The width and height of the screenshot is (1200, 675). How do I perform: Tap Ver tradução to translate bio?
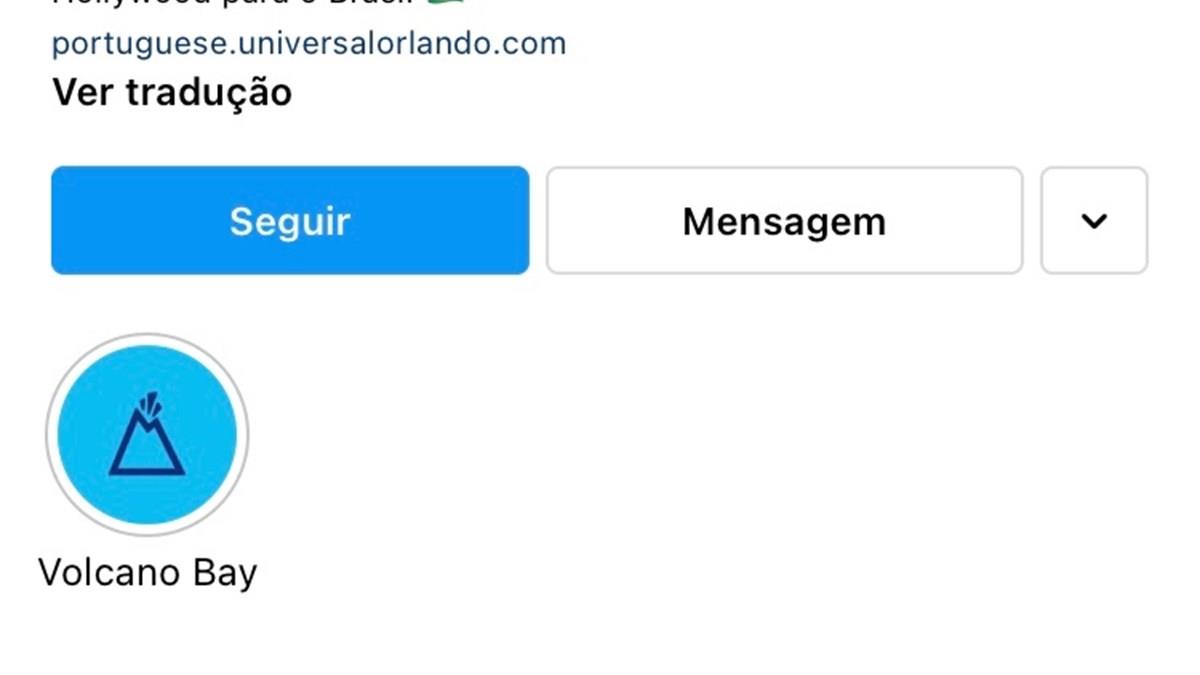click(x=172, y=92)
